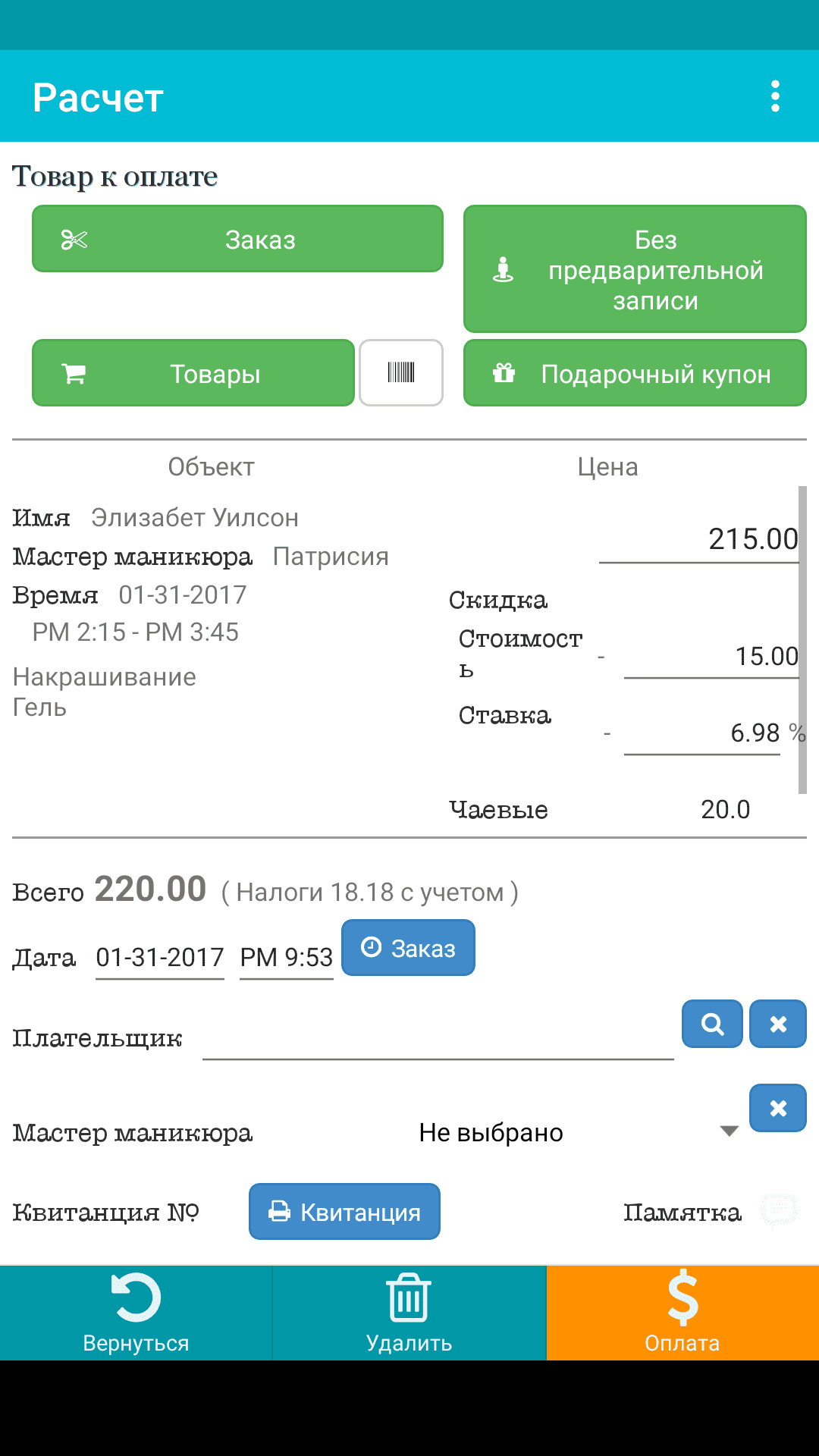The image size is (819, 1456).
Task: Open the overflow menu
Action: point(774,96)
